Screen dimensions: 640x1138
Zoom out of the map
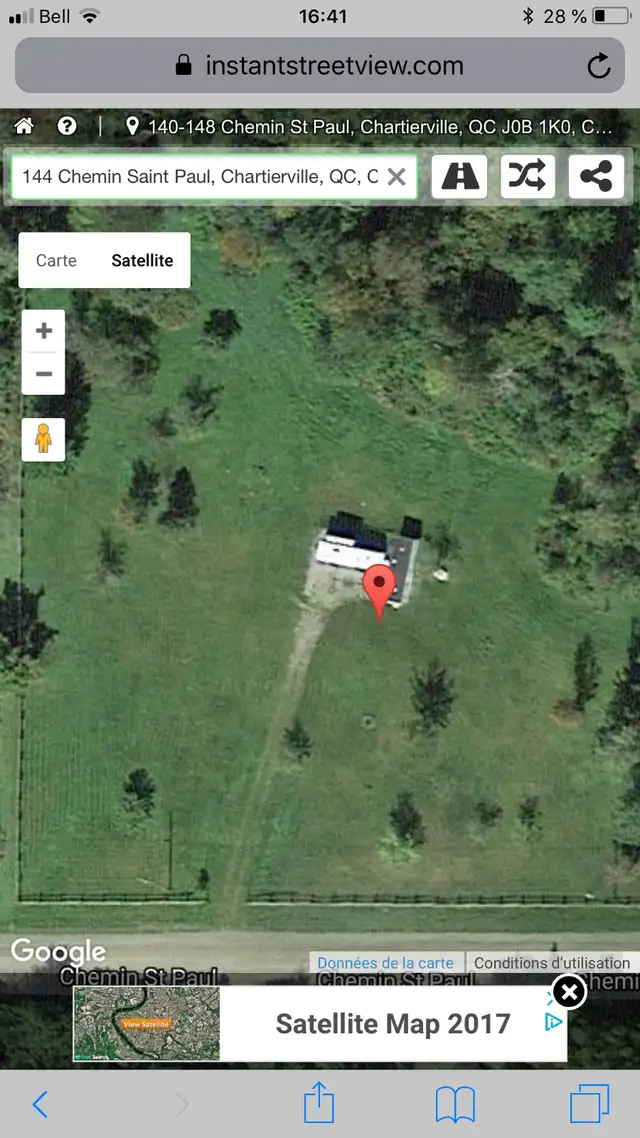coord(44,374)
